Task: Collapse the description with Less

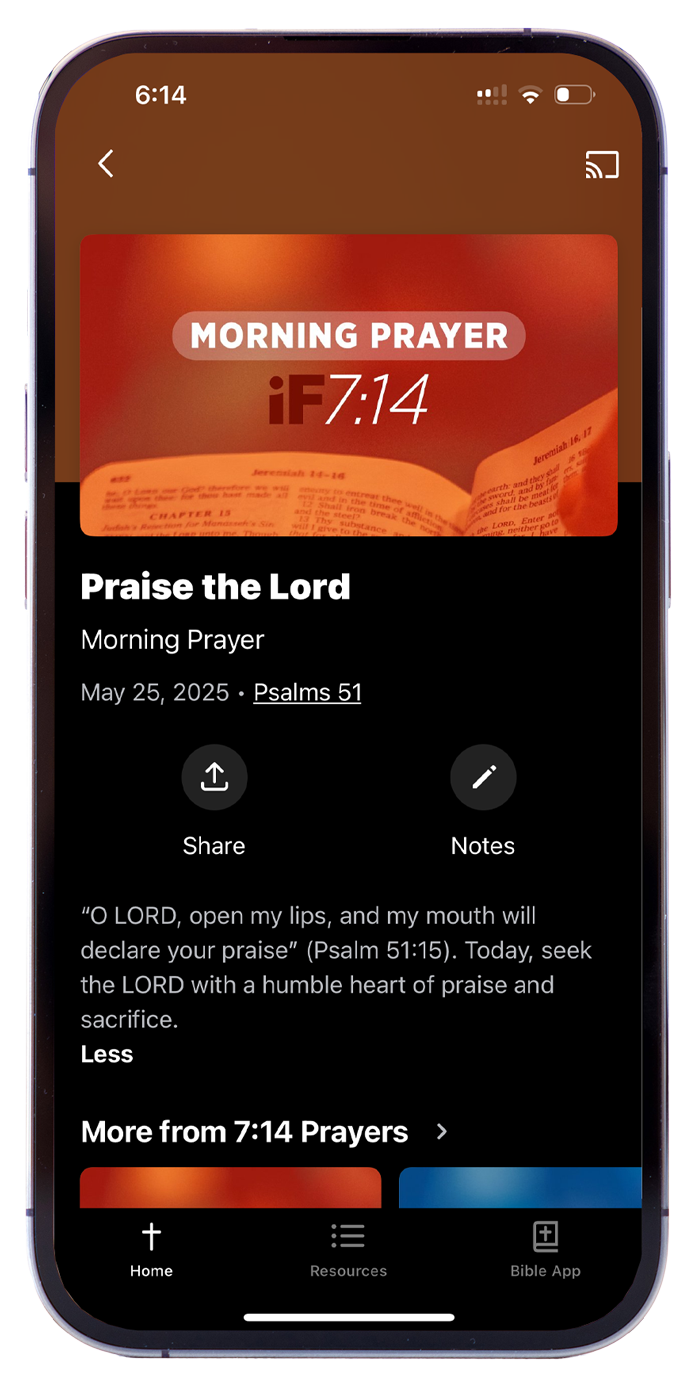Action: click(x=107, y=1054)
